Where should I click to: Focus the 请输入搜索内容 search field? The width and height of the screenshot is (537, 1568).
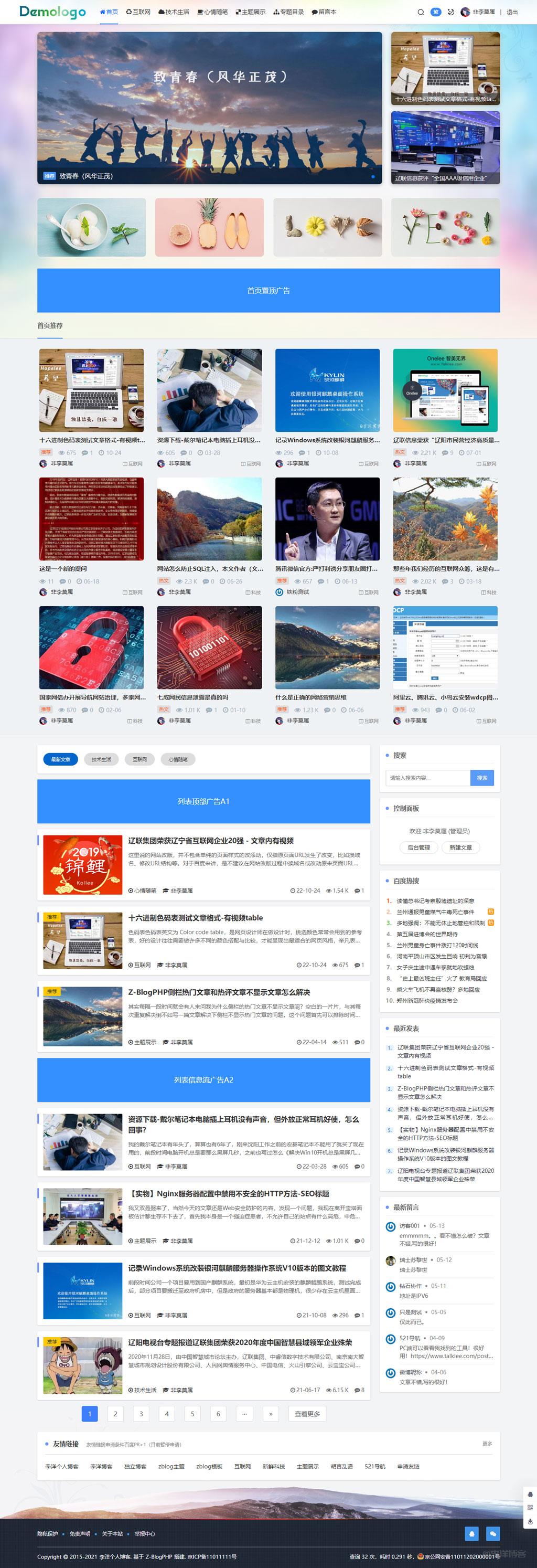pyautogui.click(x=427, y=777)
